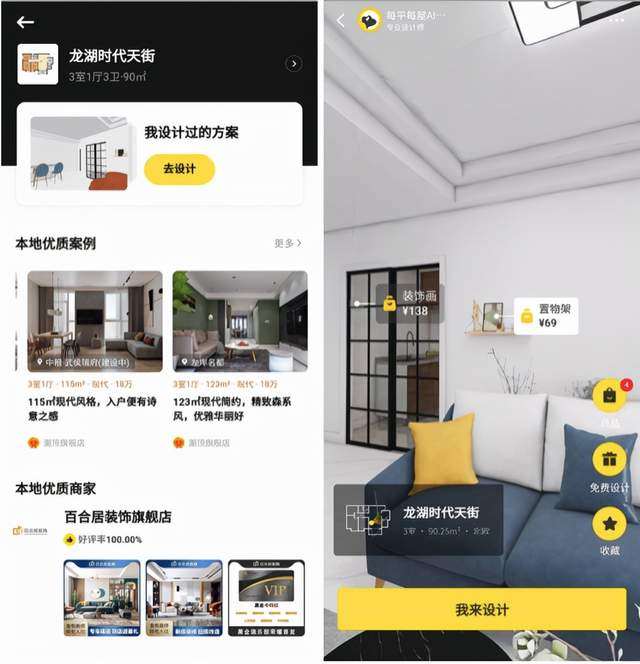The image size is (640, 664).
Task: Start designing with 我来设计
Action: click(x=482, y=609)
